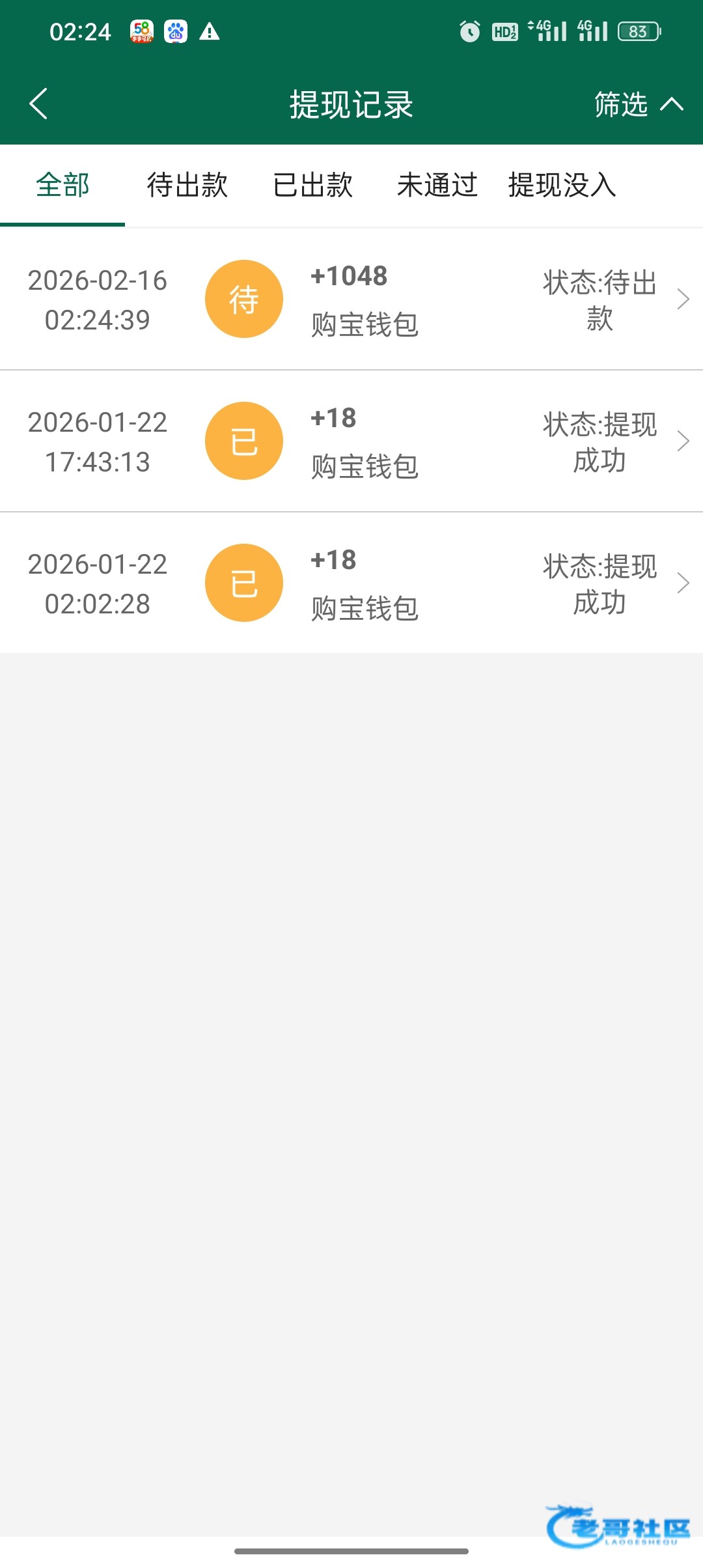Open the +1048 withdrawal record from 2026-02-16
Image resolution: width=703 pixels, height=1568 pixels.
351,300
